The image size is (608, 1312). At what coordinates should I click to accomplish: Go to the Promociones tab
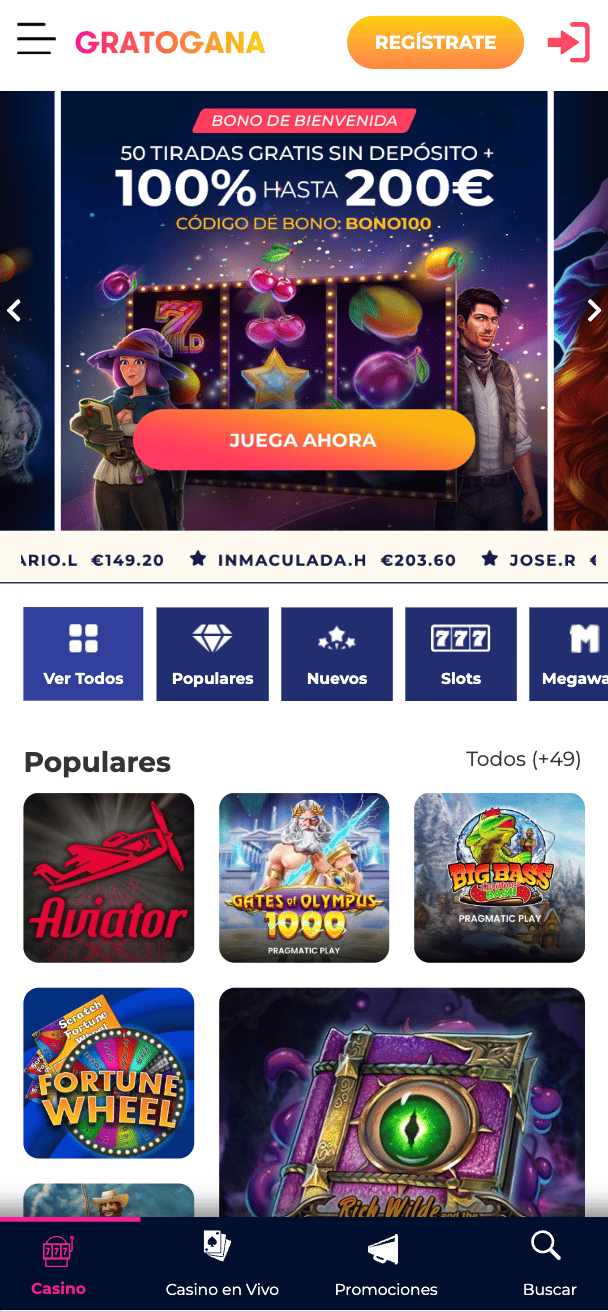pyautogui.click(x=385, y=1265)
